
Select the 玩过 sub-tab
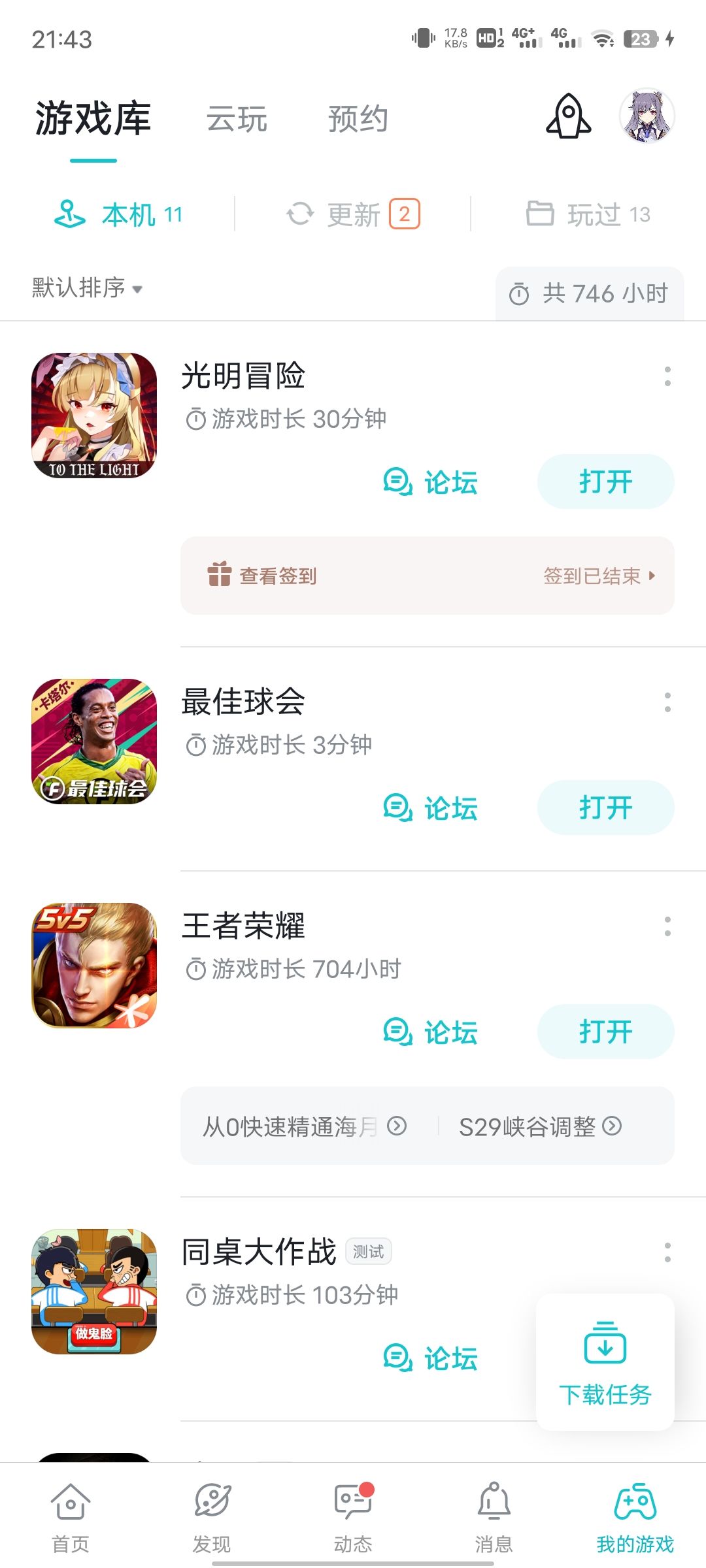click(588, 214)
